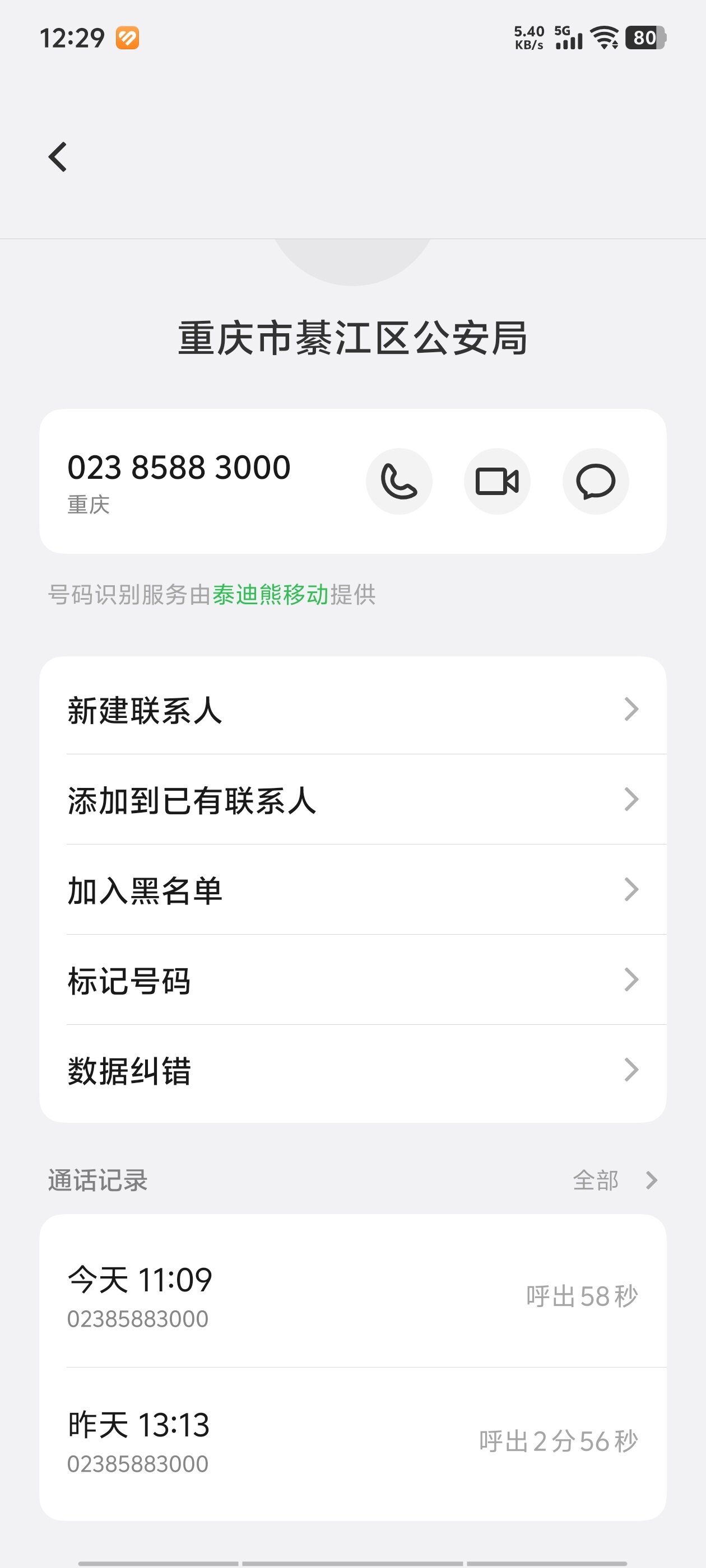Call 023 8588 3000 with the phone icon
This screenshot has height=1568, width=706.
click(399, 482)
